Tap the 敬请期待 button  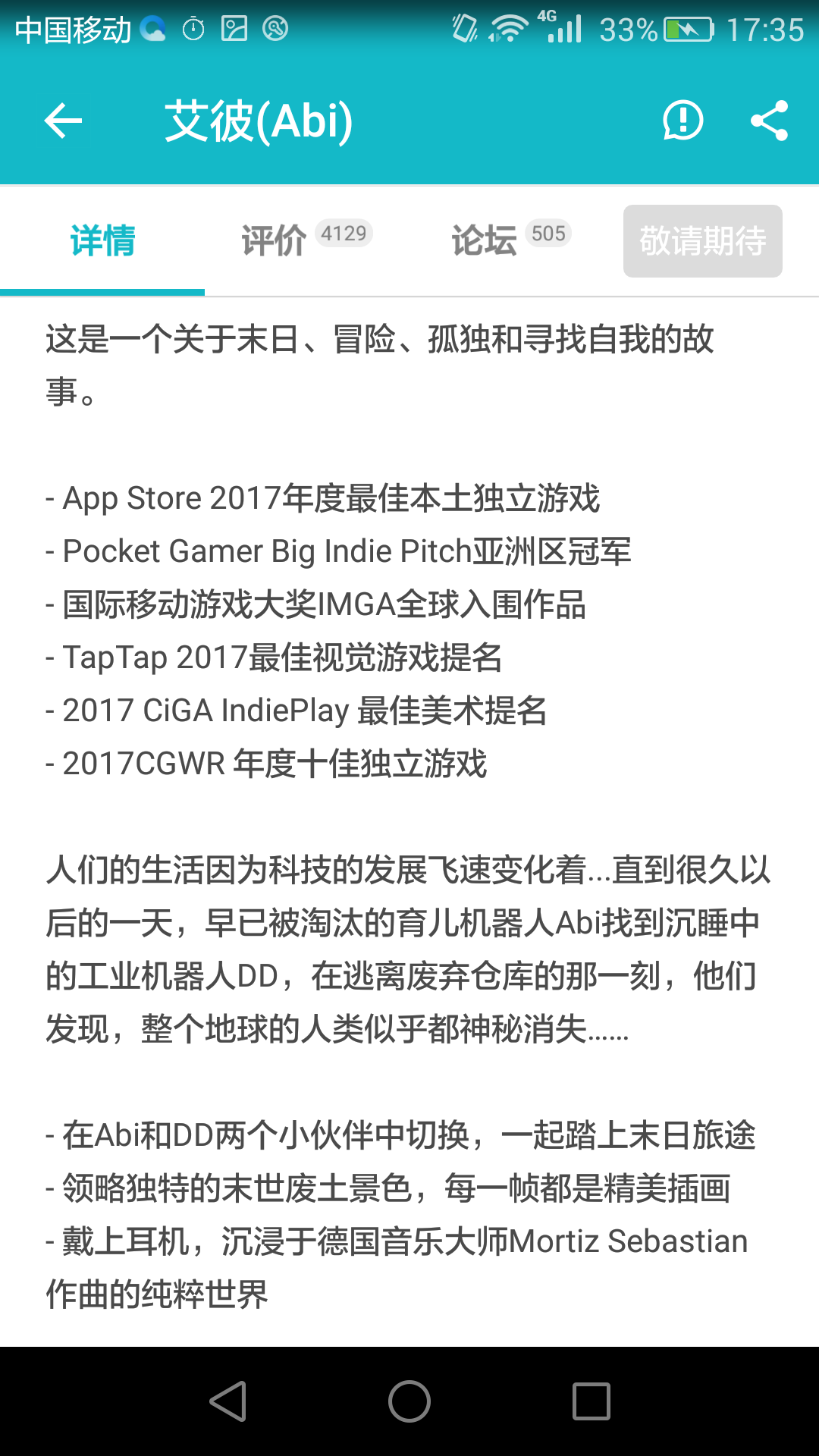(703, 241)
